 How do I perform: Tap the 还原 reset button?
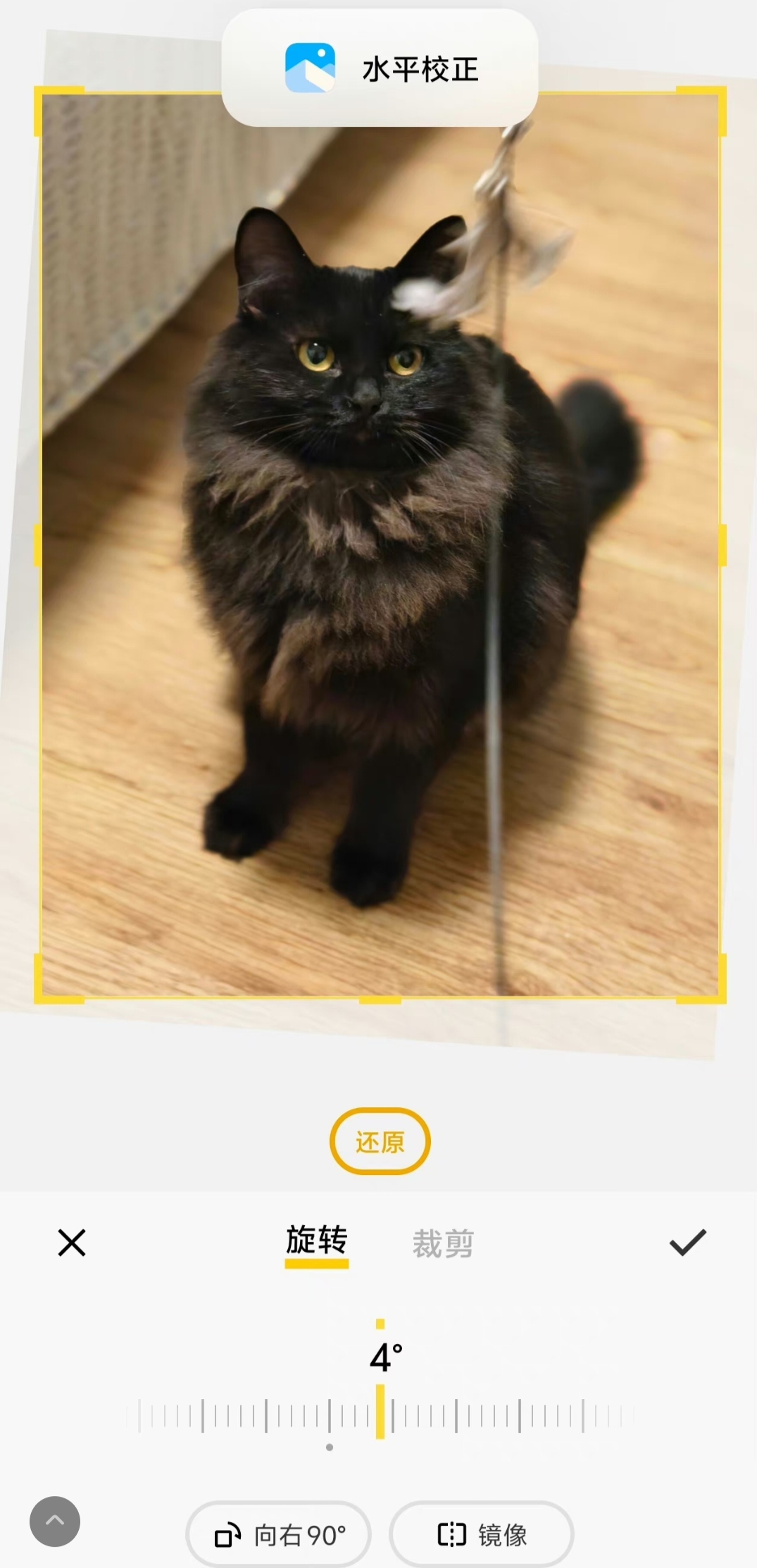click(x=380, y=1142)
